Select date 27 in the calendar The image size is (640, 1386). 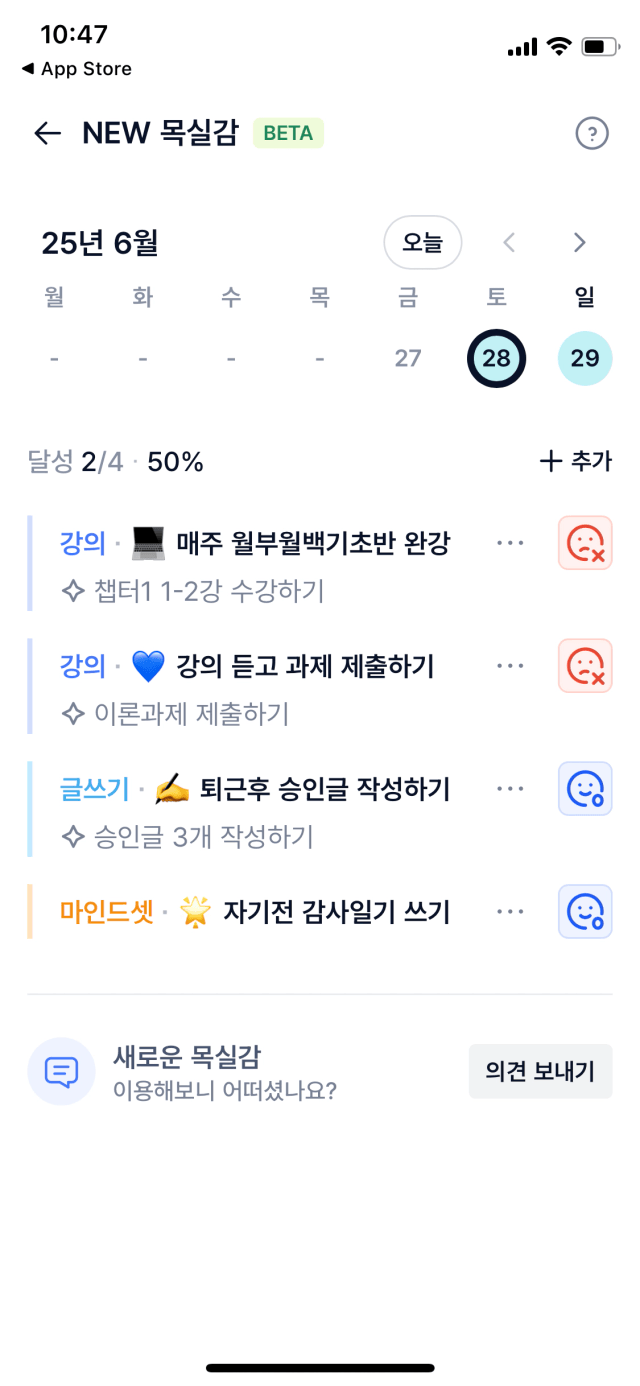click(x=408, y=358)
